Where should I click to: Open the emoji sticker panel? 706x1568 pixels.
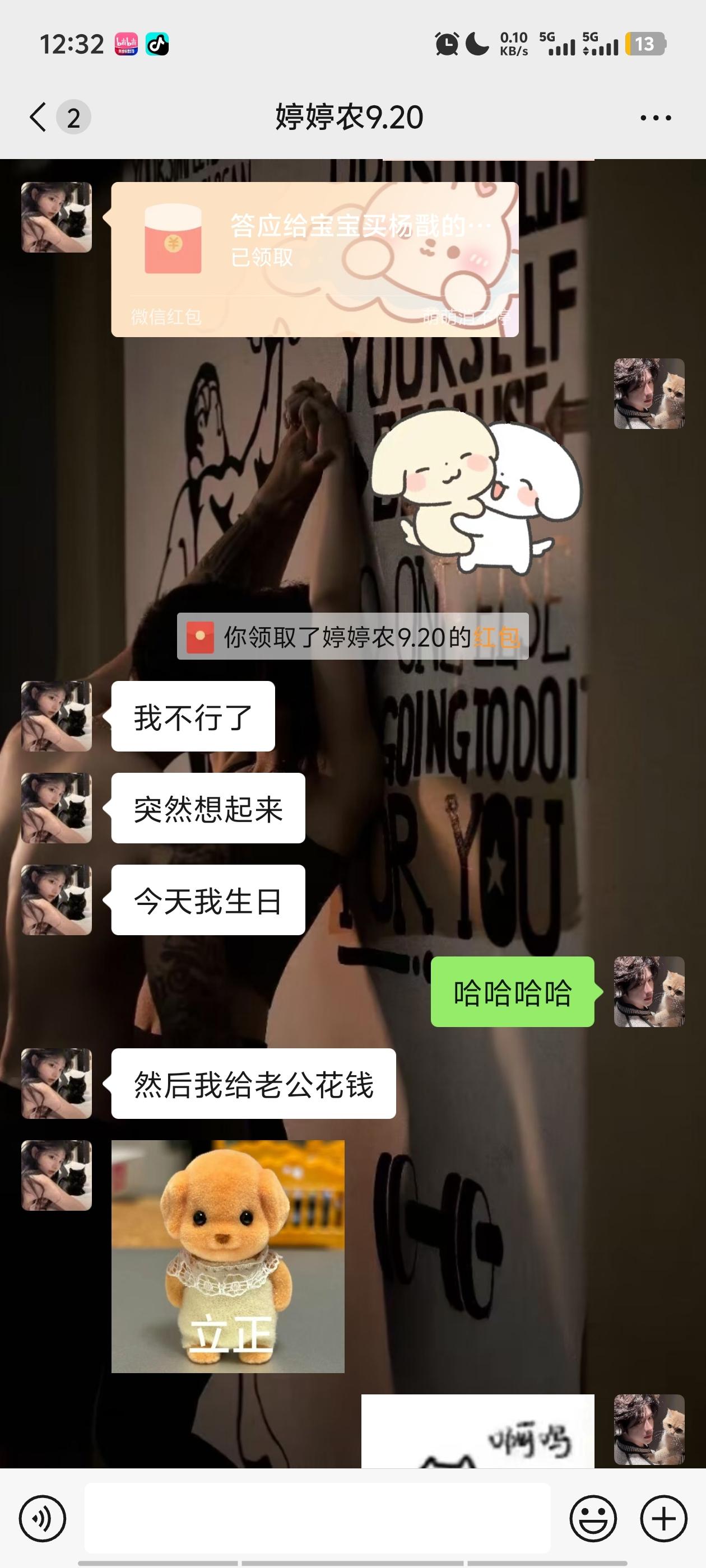pos(593,1518)
